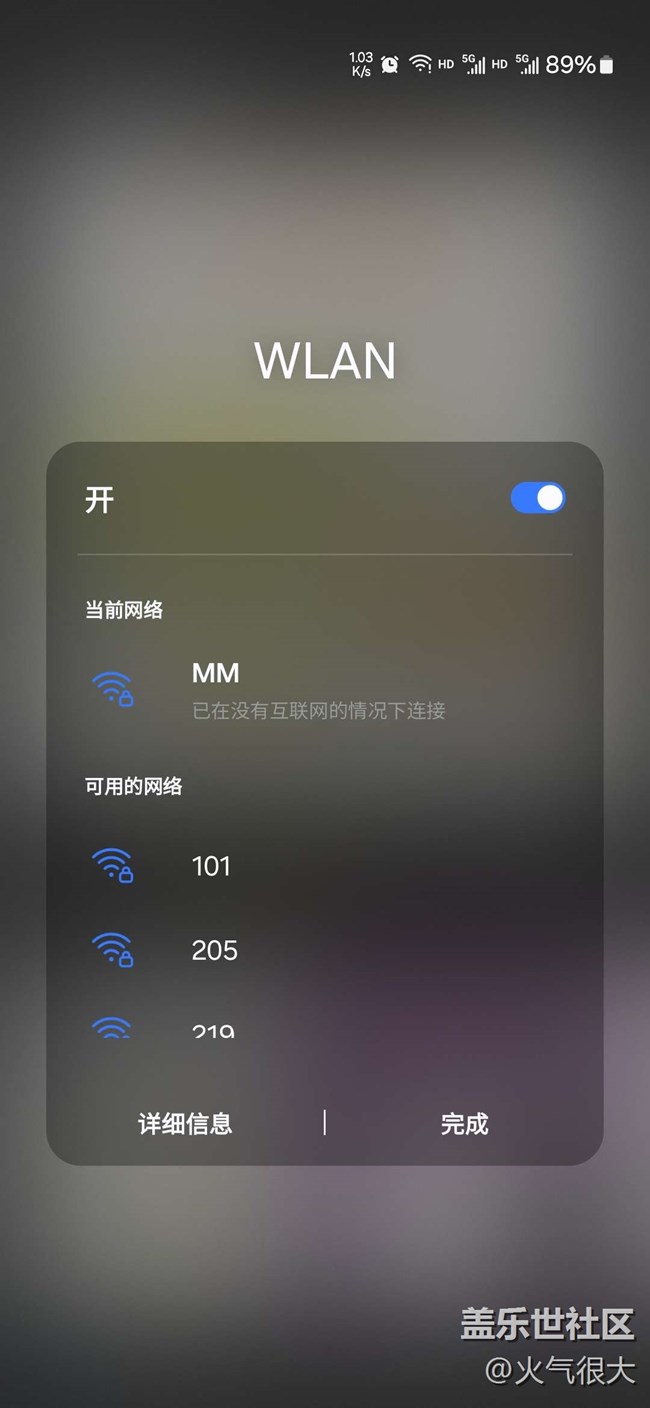Connect to the 101 network
Screen dimensions: 650x1408
[x=325, y=865]
